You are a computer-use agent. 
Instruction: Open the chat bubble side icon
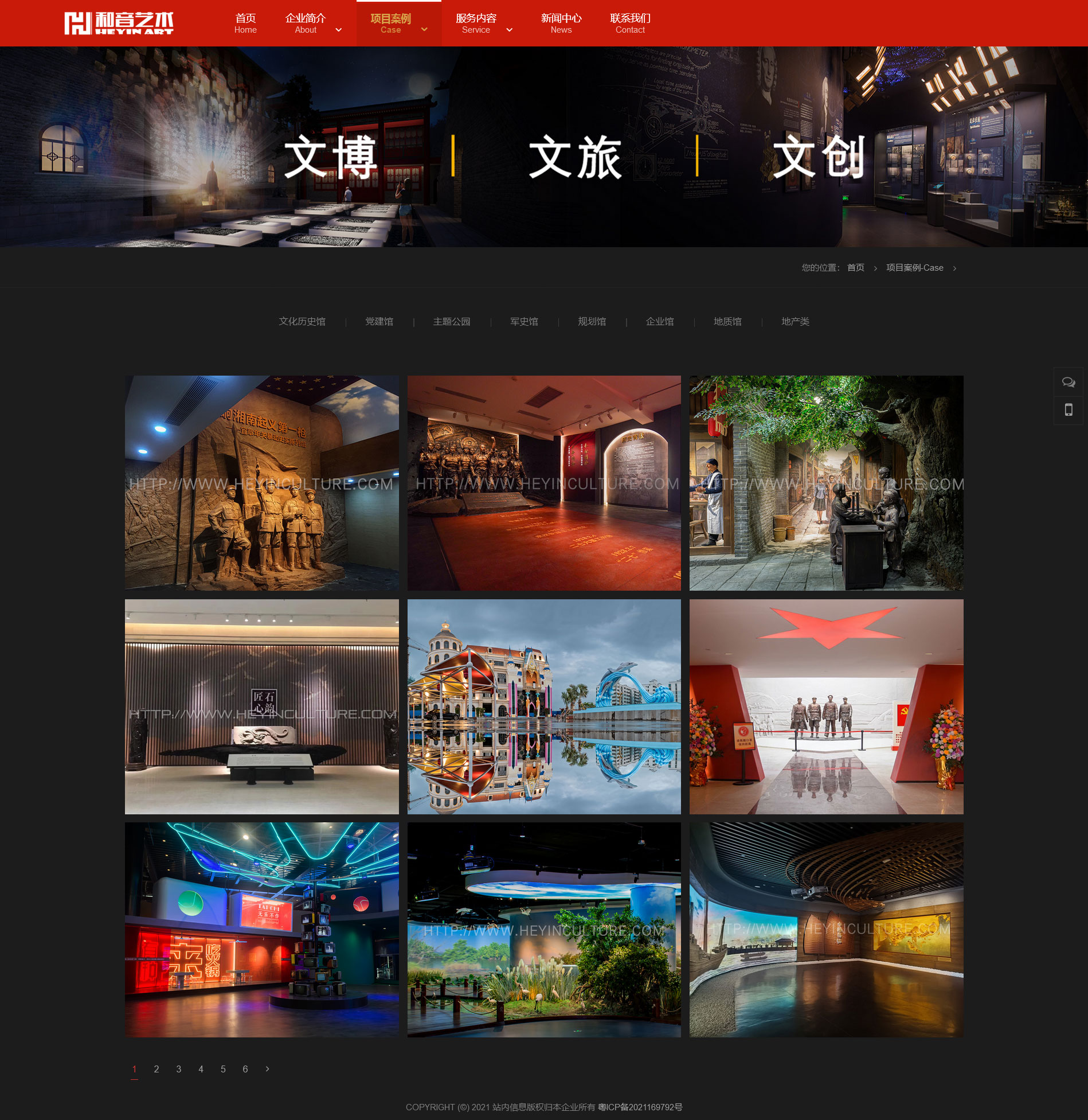click(x=1068, y=382)
